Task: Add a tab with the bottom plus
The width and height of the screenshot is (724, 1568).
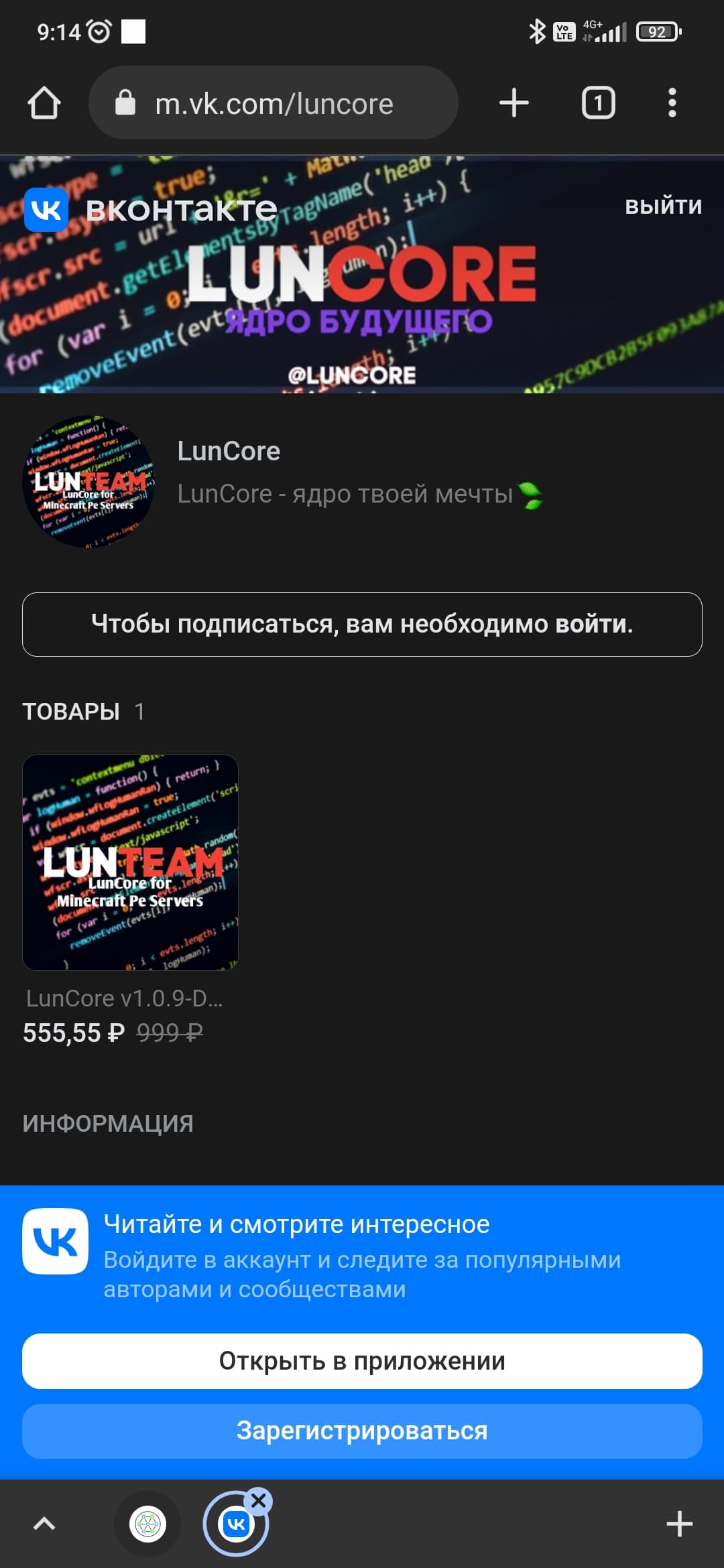Action: click(x=679, y=1524)
